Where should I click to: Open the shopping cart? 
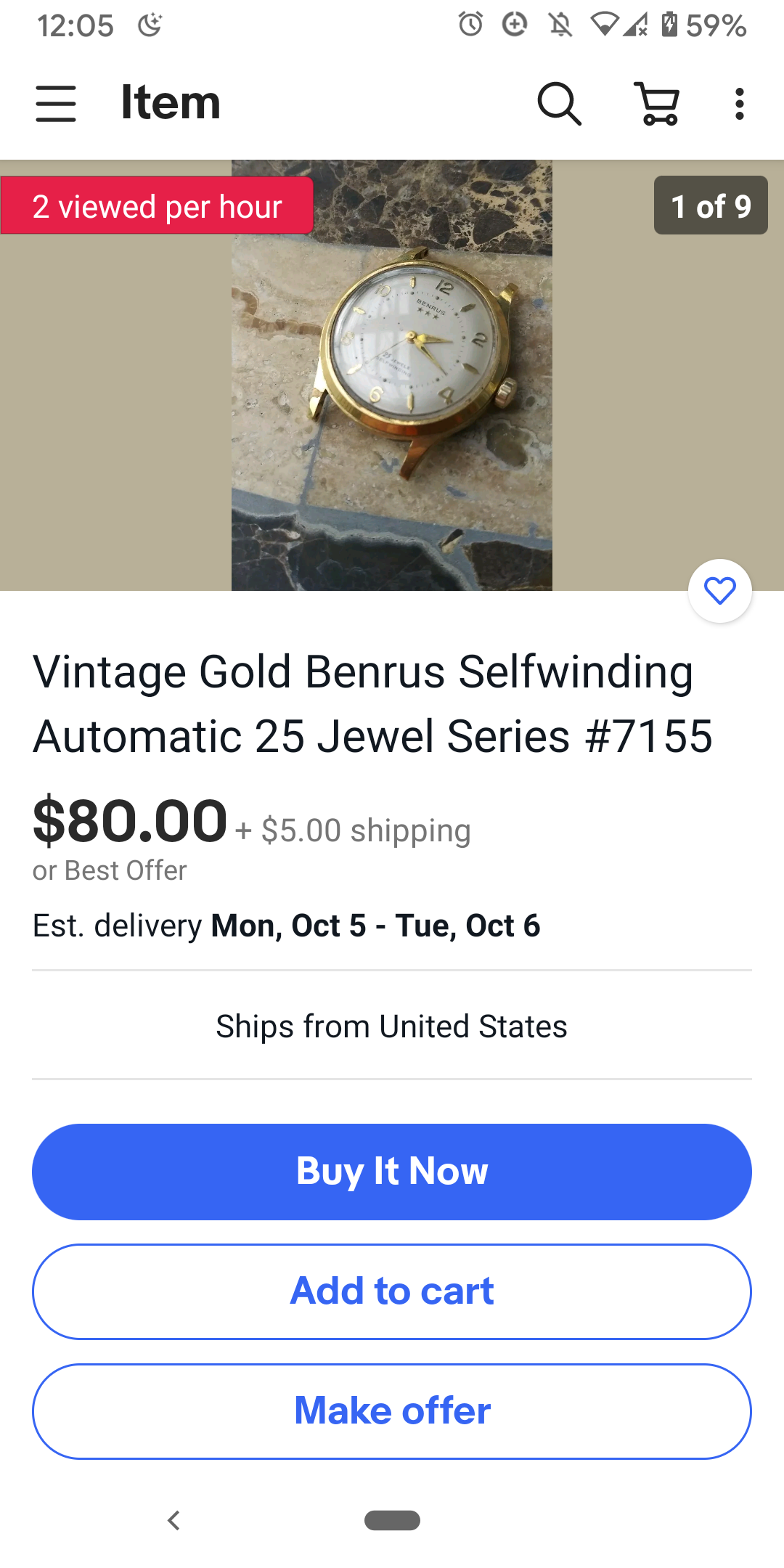point(658,103)
